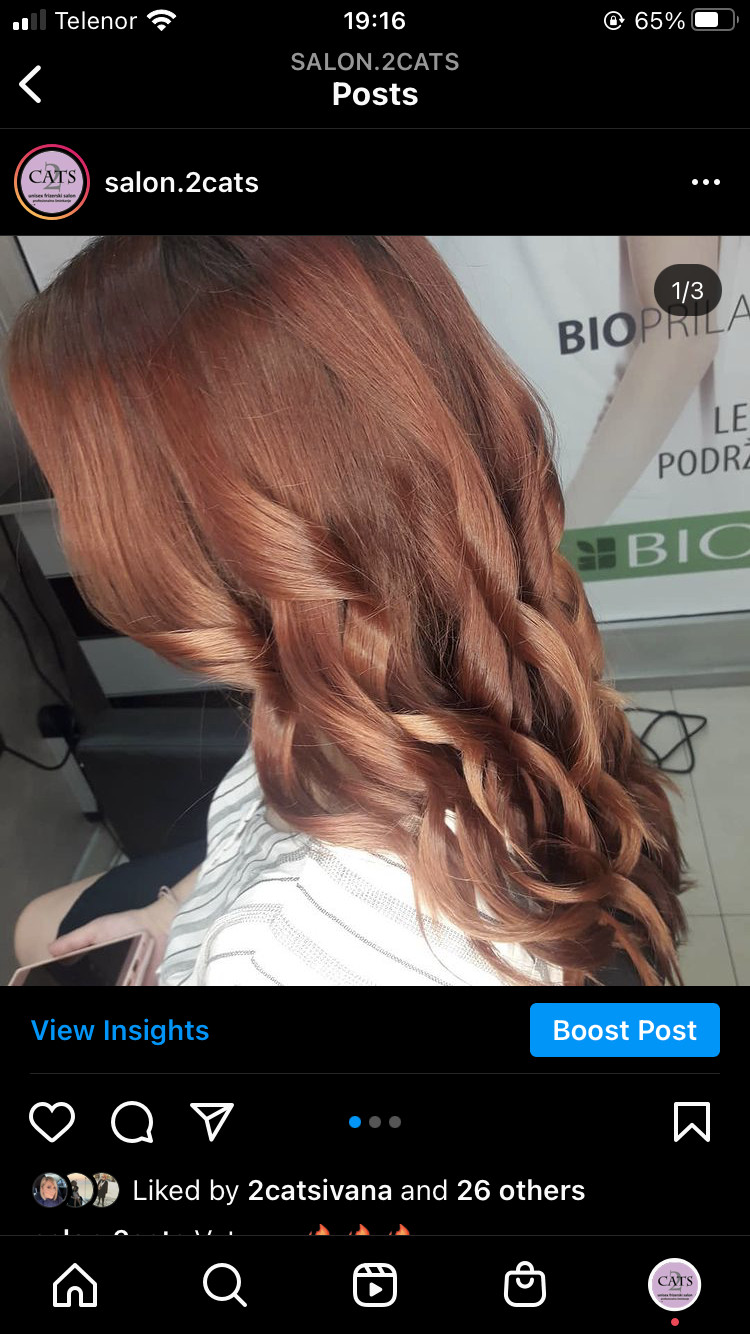750x1334 pixels.
Task: Save this post with the bookmark
Action: [x=692, y=1122]
